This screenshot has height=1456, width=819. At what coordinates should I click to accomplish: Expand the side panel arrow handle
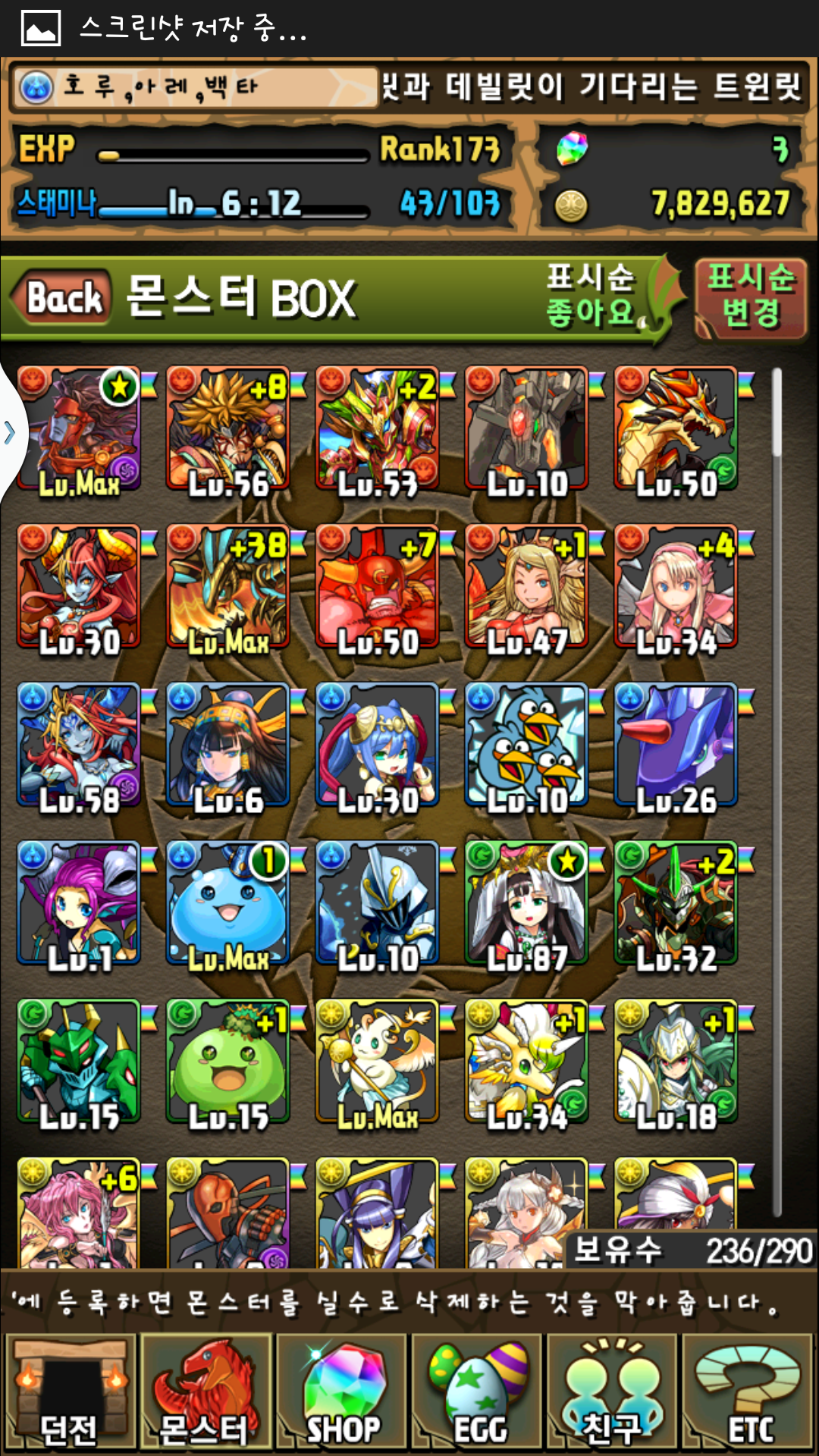pyautogui.click(x=11, y=432)
